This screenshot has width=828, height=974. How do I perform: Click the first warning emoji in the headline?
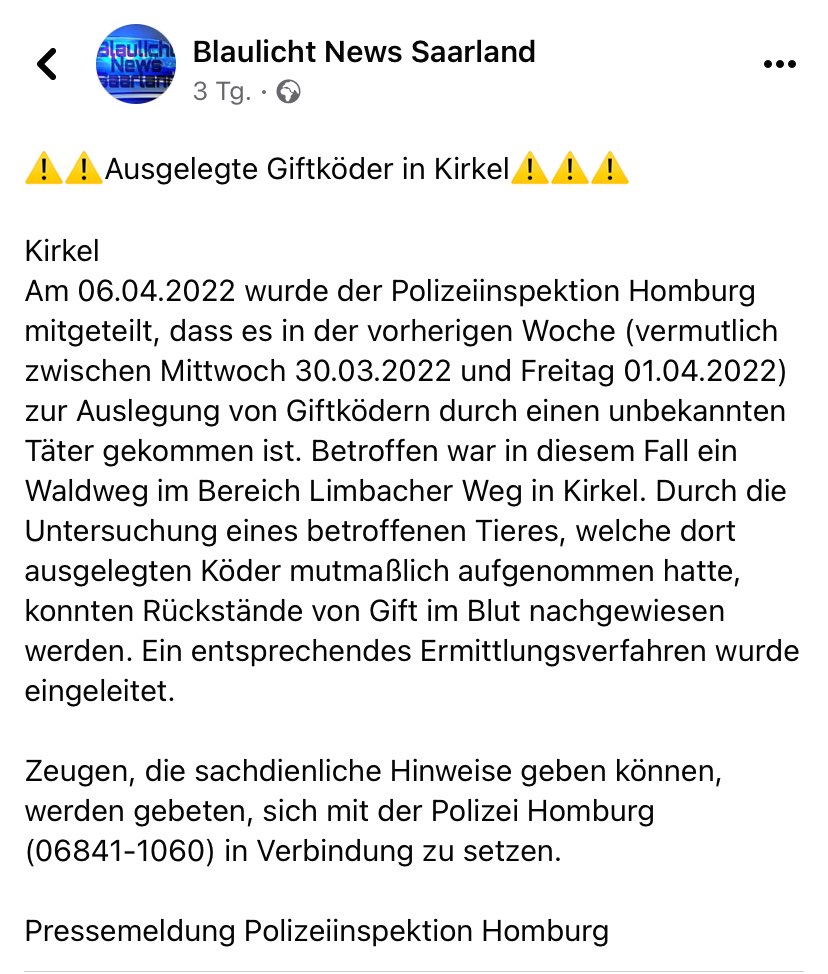44,169
